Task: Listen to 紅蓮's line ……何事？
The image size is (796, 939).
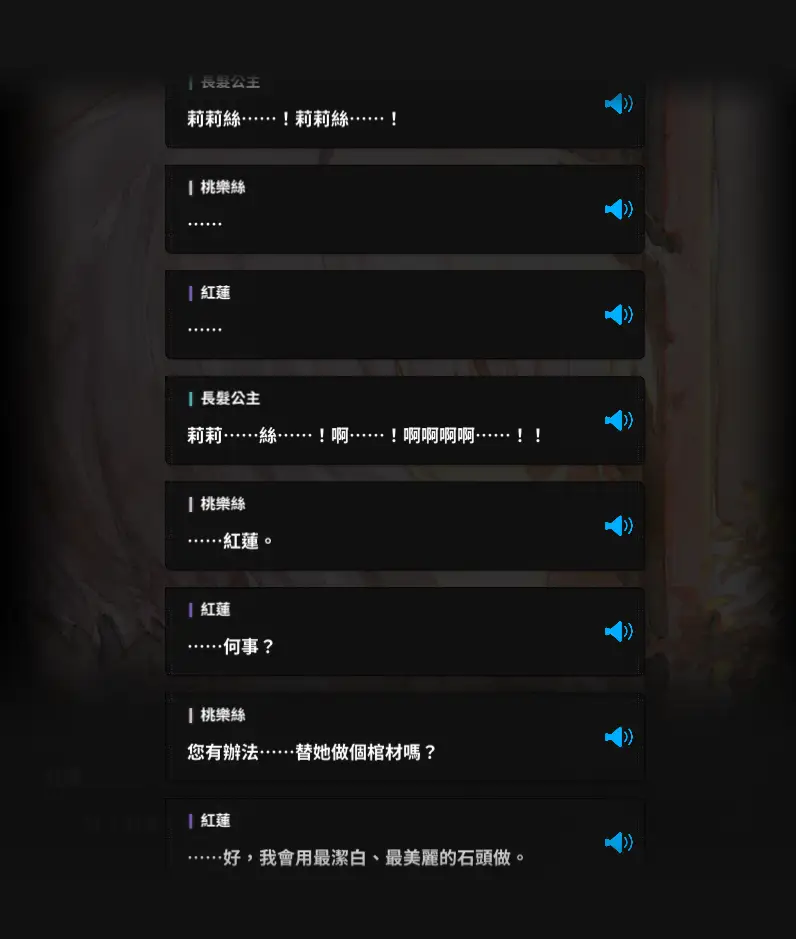Action: (x=618, y=631)
